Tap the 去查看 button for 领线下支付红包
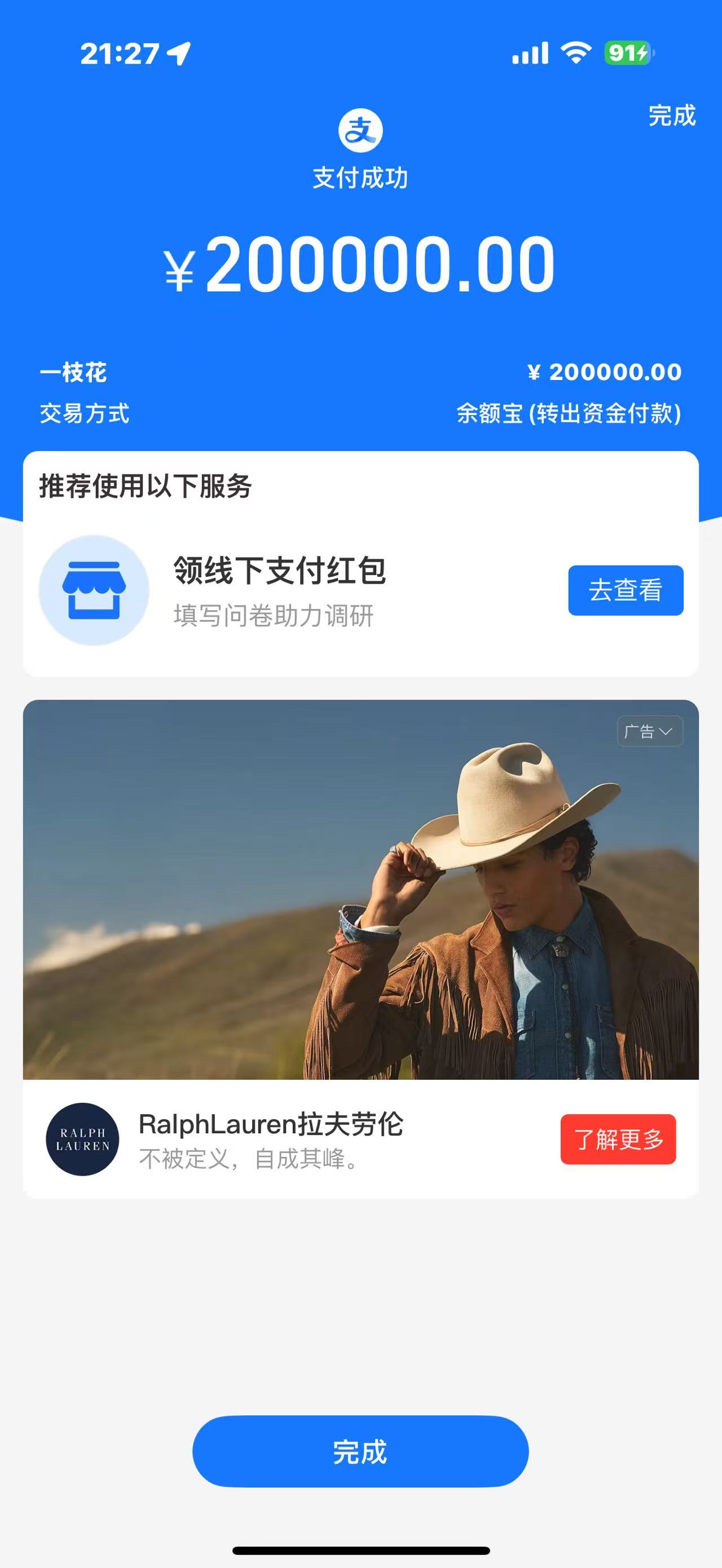 click(x=625, y=590)
